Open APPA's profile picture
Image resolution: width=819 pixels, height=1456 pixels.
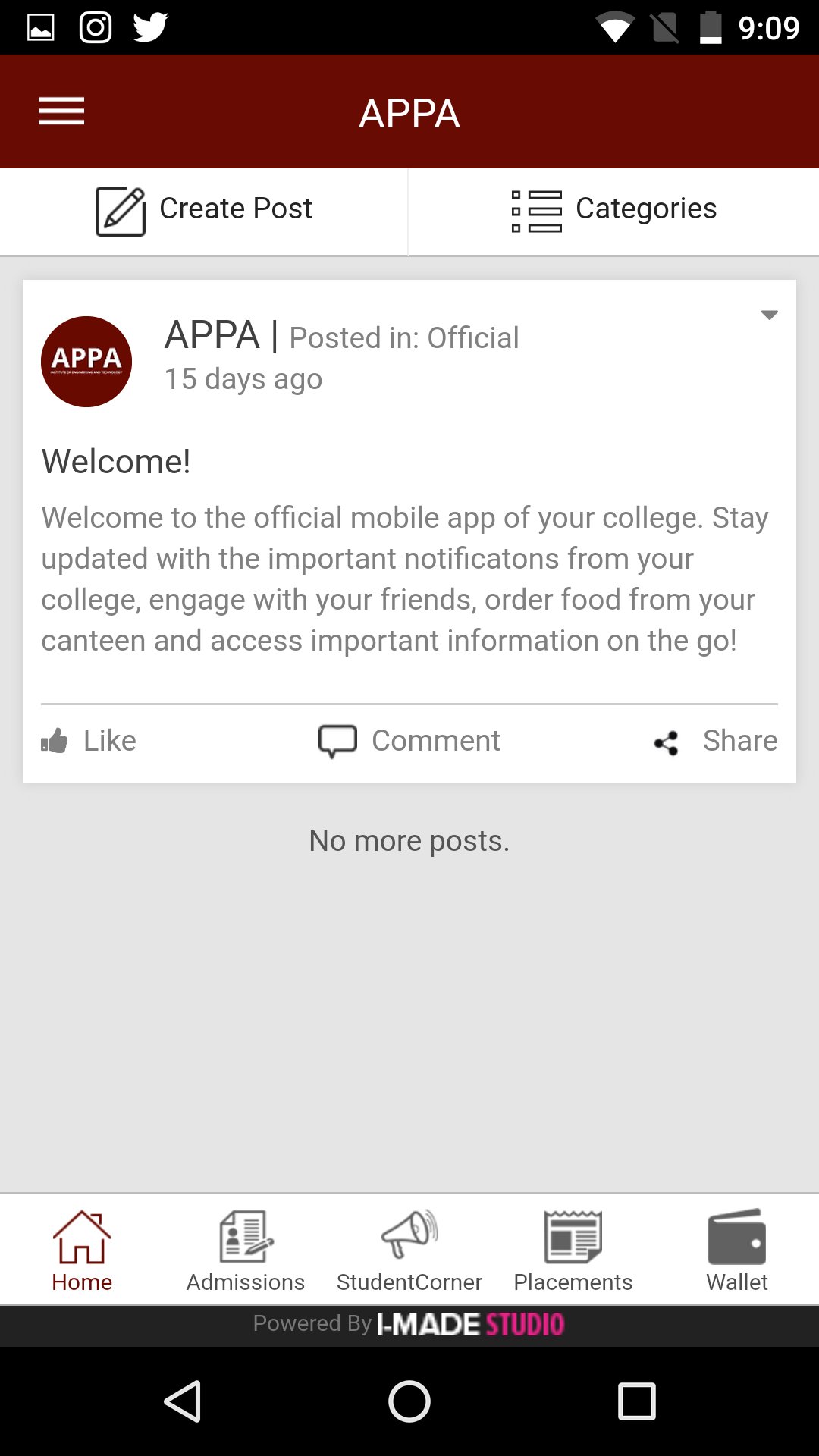tap(86, 362)
